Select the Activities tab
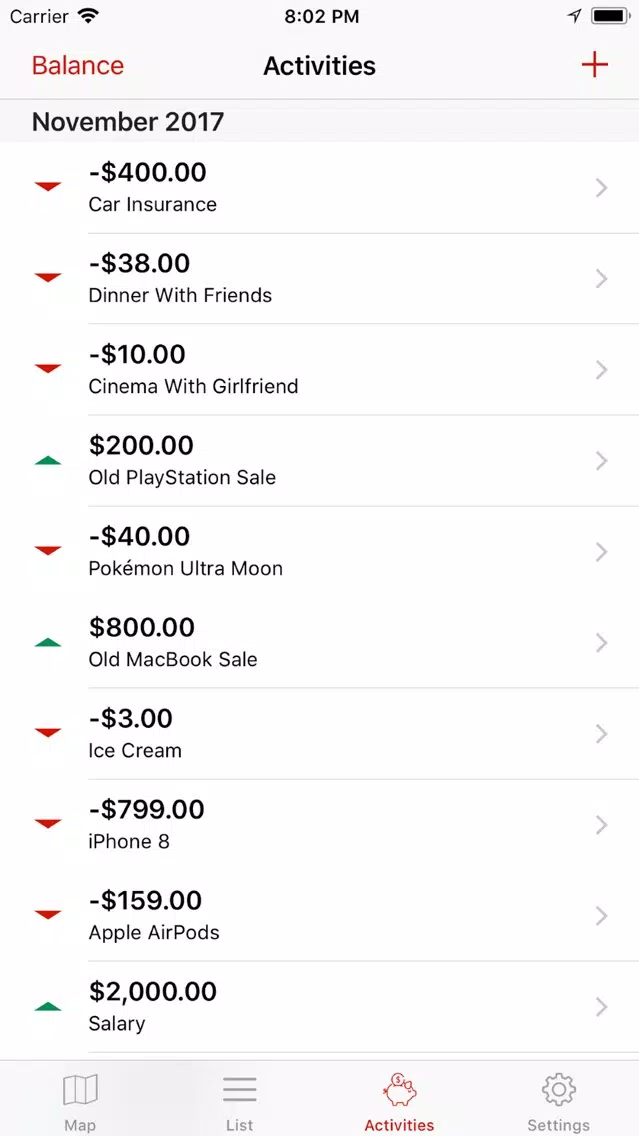This screenshot has height=1136, width=639. (x=399, y=1101)
